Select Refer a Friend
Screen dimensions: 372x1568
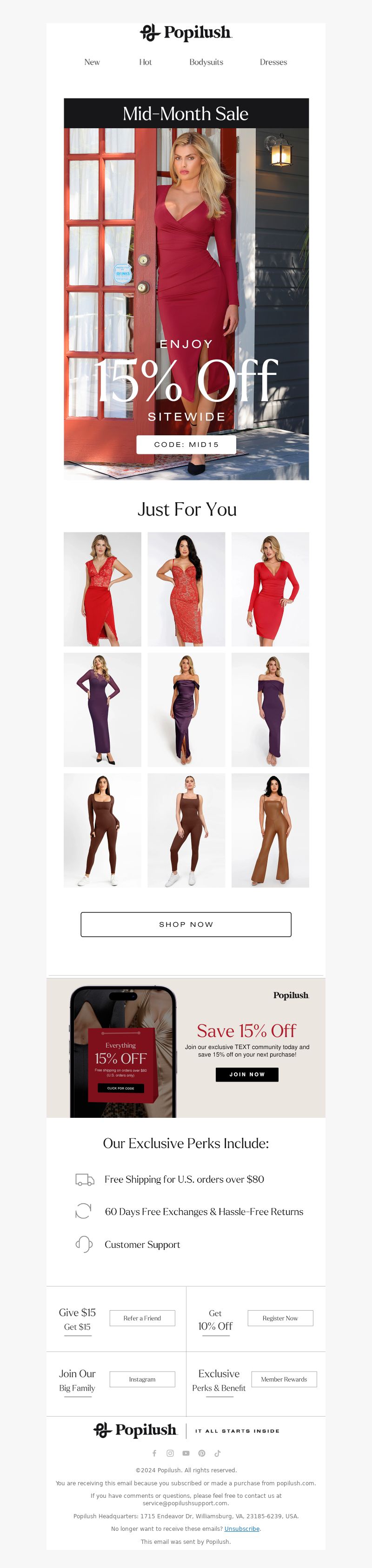pos(142,1318)
